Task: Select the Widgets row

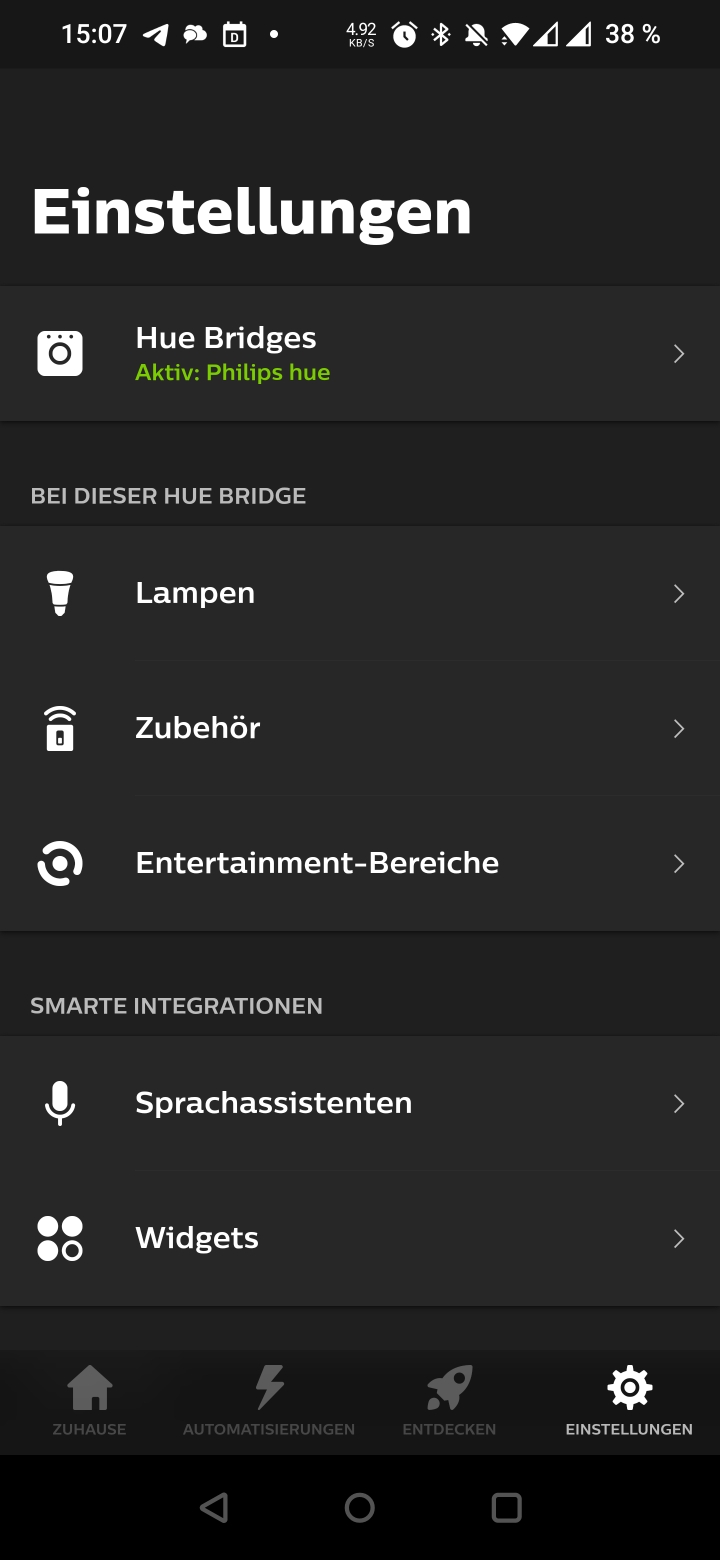Action: click(x=360, y=1238)
